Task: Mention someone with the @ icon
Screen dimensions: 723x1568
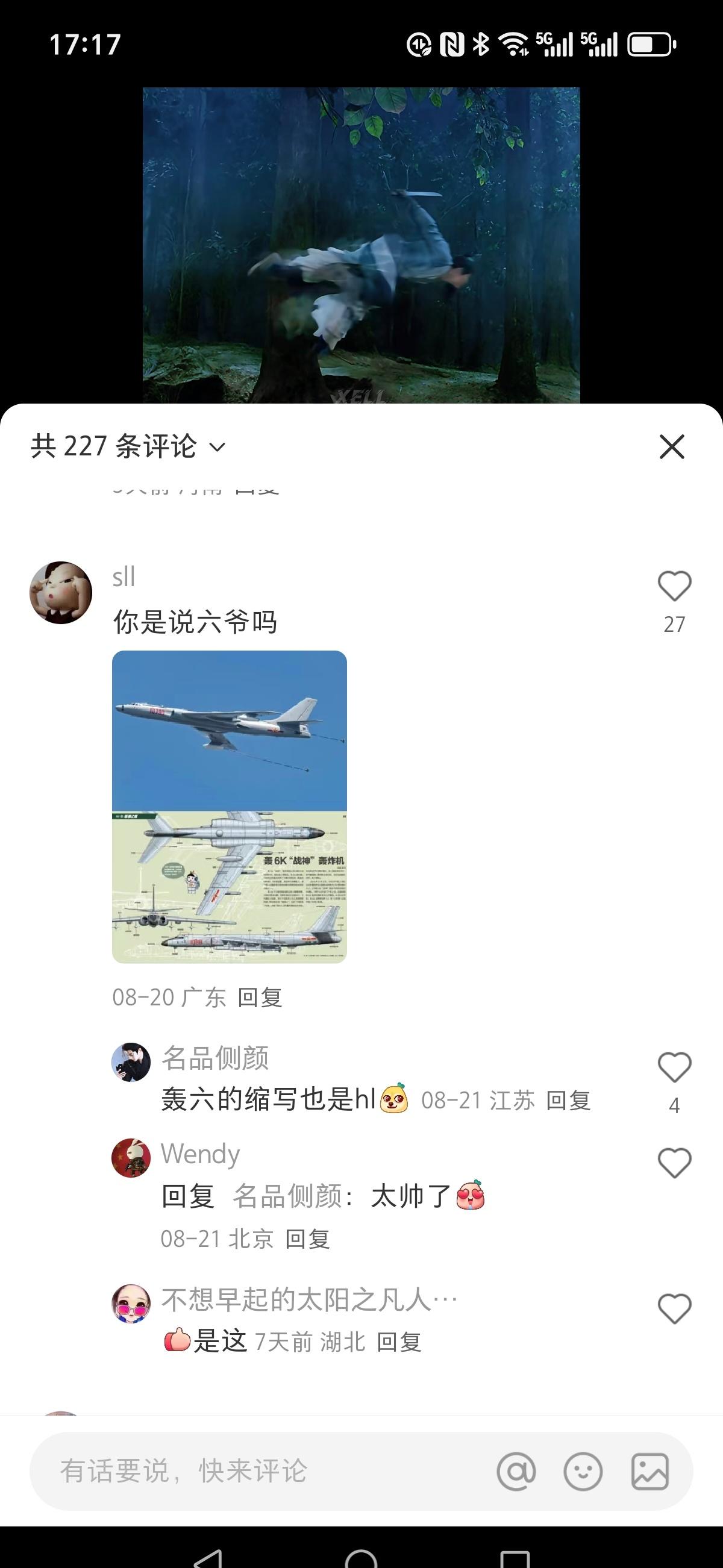Action: point(516,1472)
